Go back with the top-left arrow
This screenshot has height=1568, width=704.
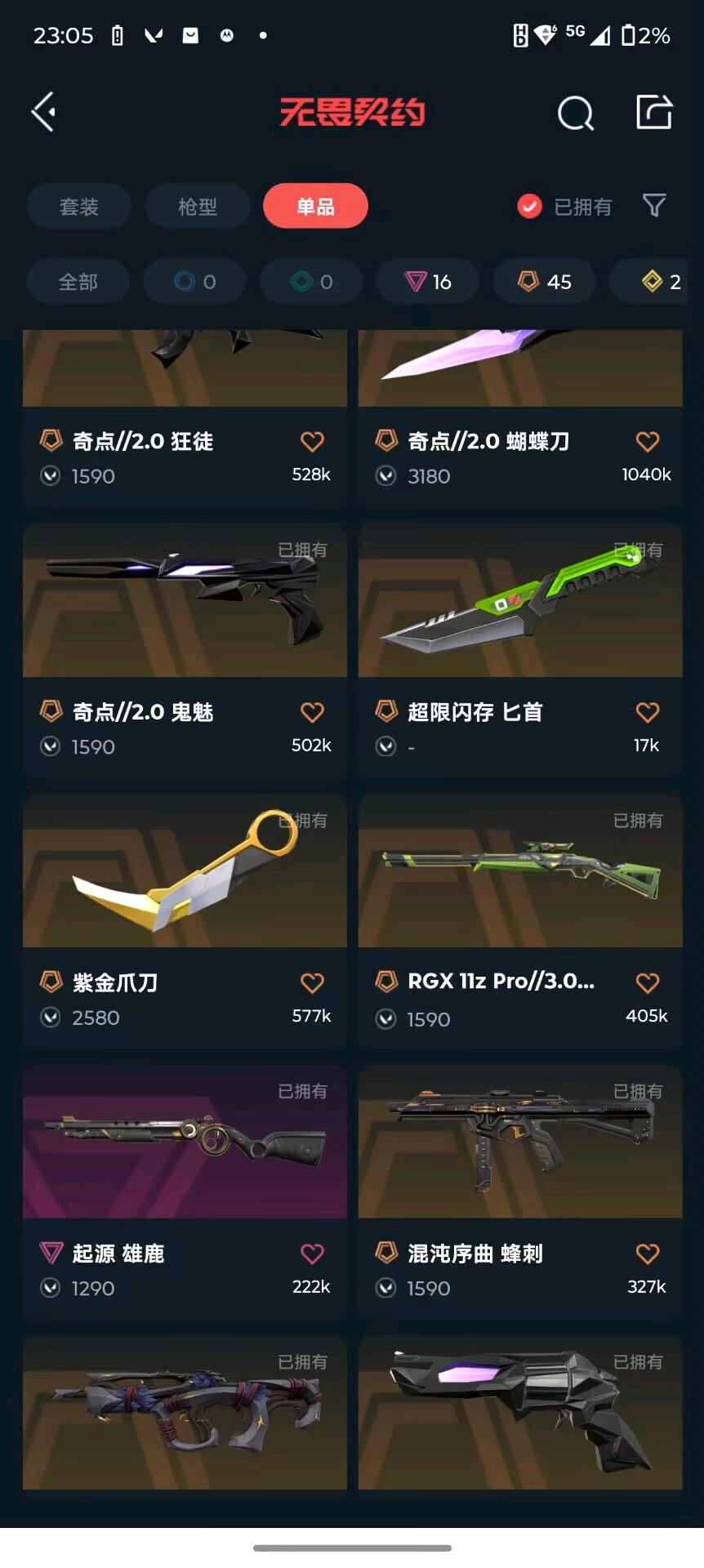[44, 112]
